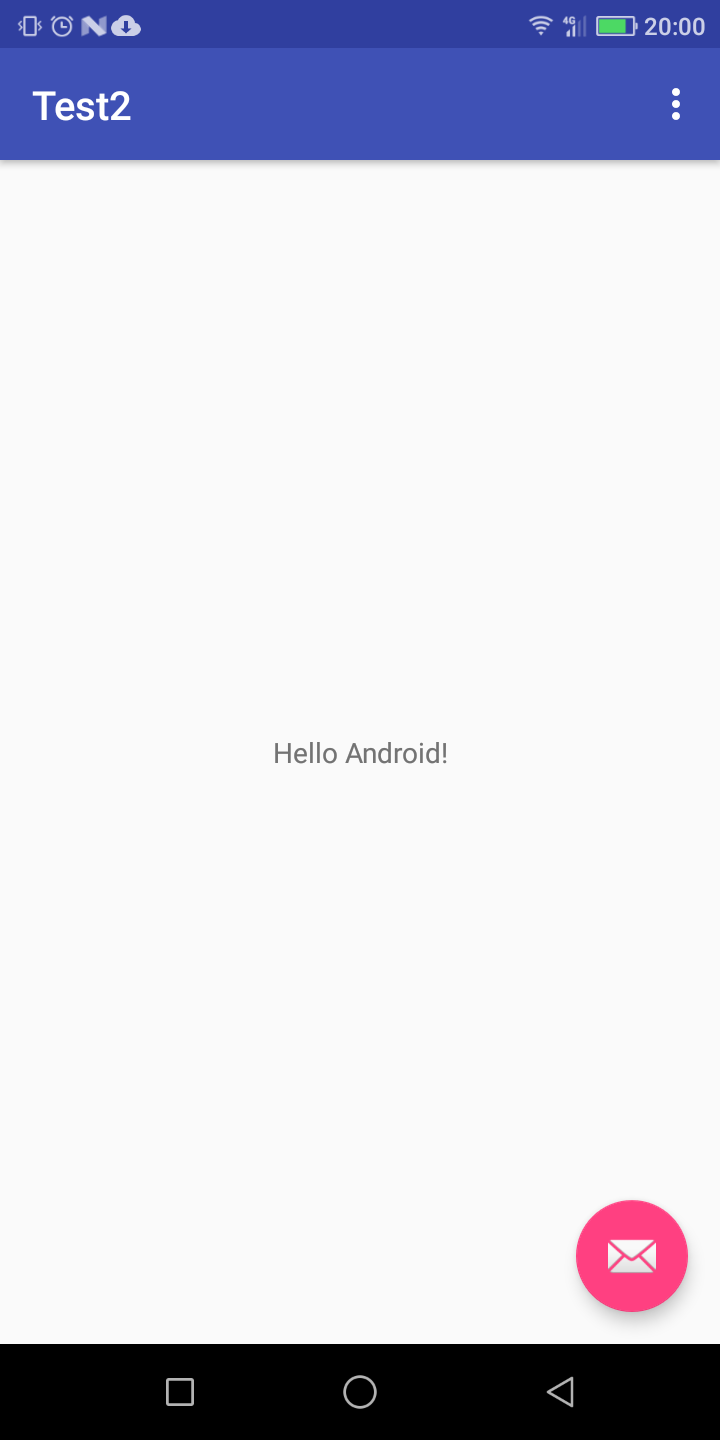Tap the pink mail floating button

point(631,1256)
